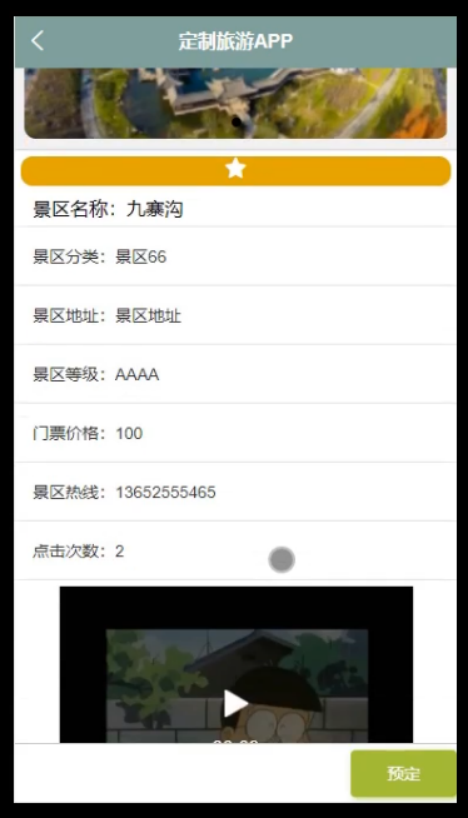The image size is (468, 818).
Task: Favorite this scenic spot with the star button
Action: click(235, 171)
